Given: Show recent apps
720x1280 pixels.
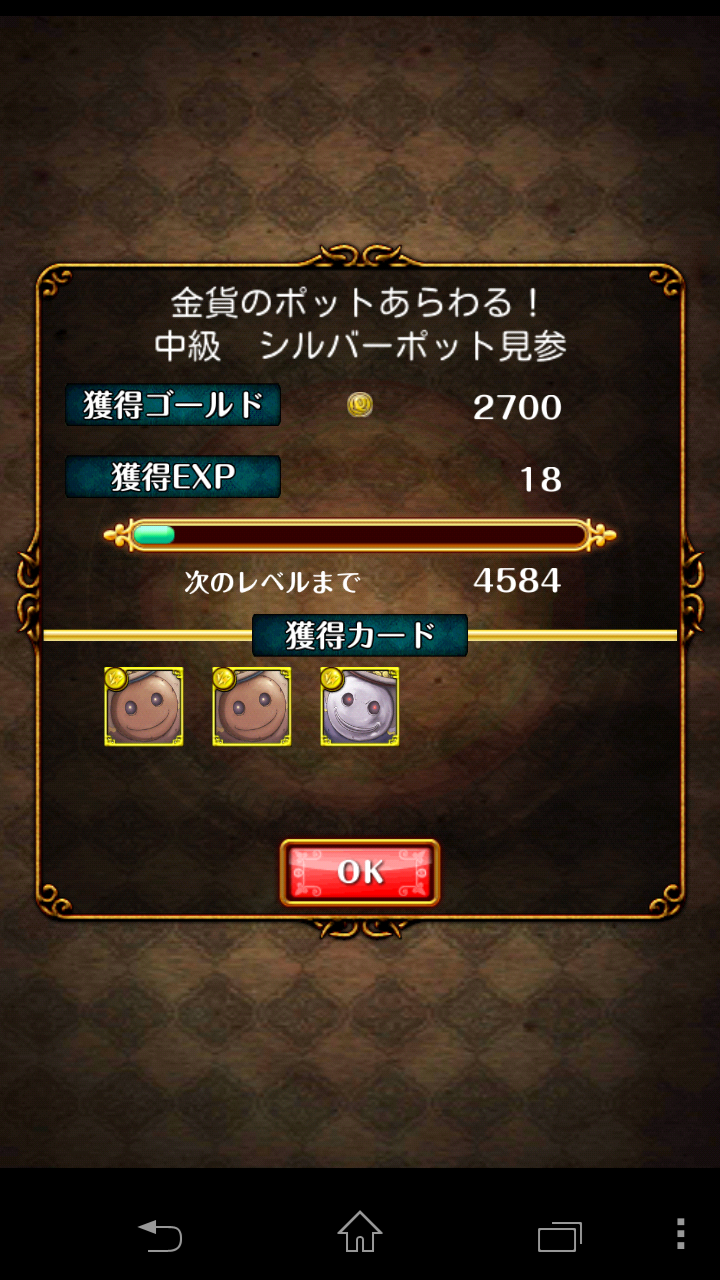Looking at the screenshot, I should pyautogui.click(x=560, y=1235).
